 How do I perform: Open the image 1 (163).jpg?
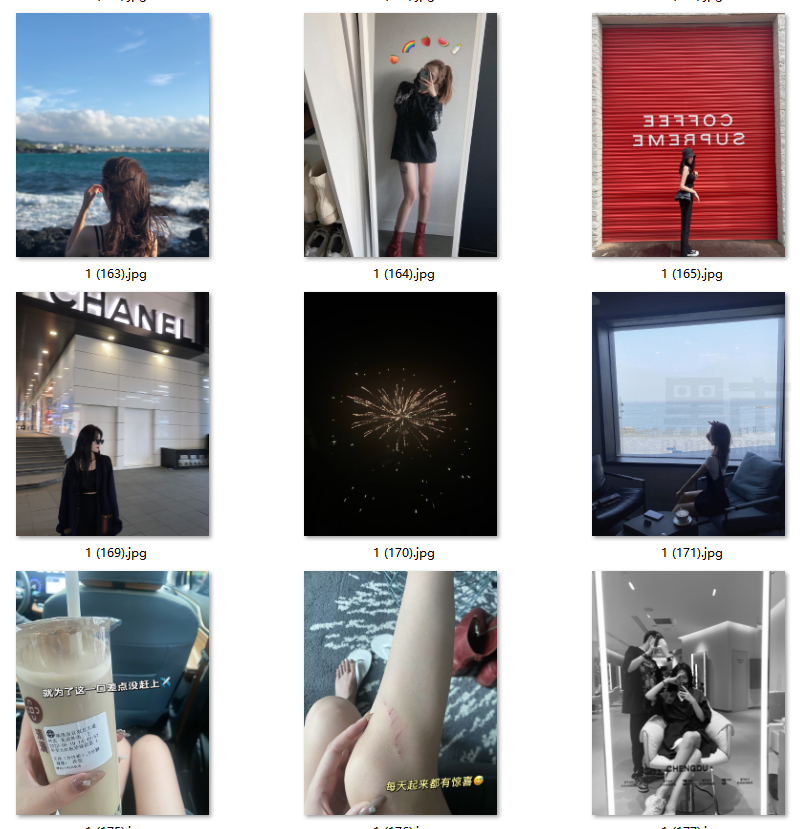coord(112,135)
